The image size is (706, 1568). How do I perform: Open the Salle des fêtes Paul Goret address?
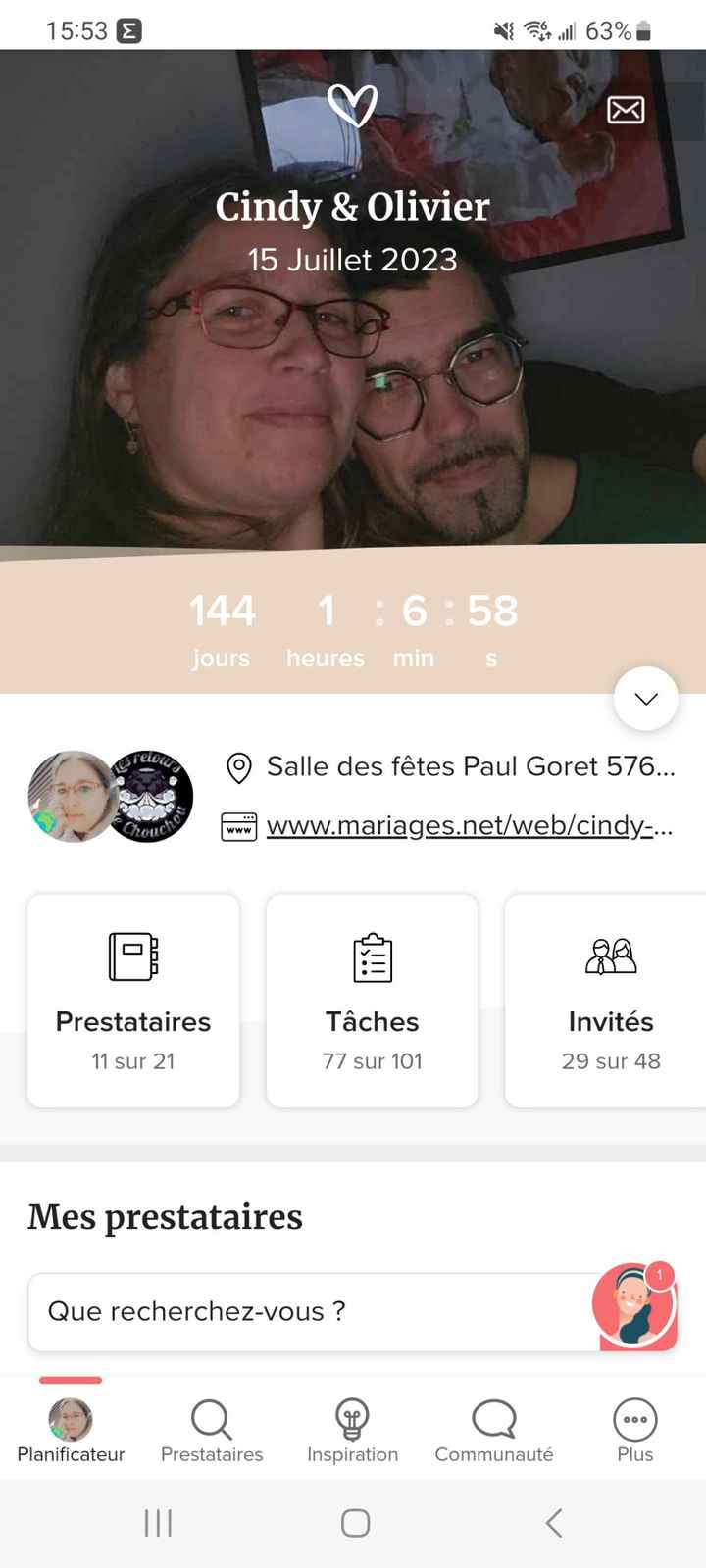point(471,767)
